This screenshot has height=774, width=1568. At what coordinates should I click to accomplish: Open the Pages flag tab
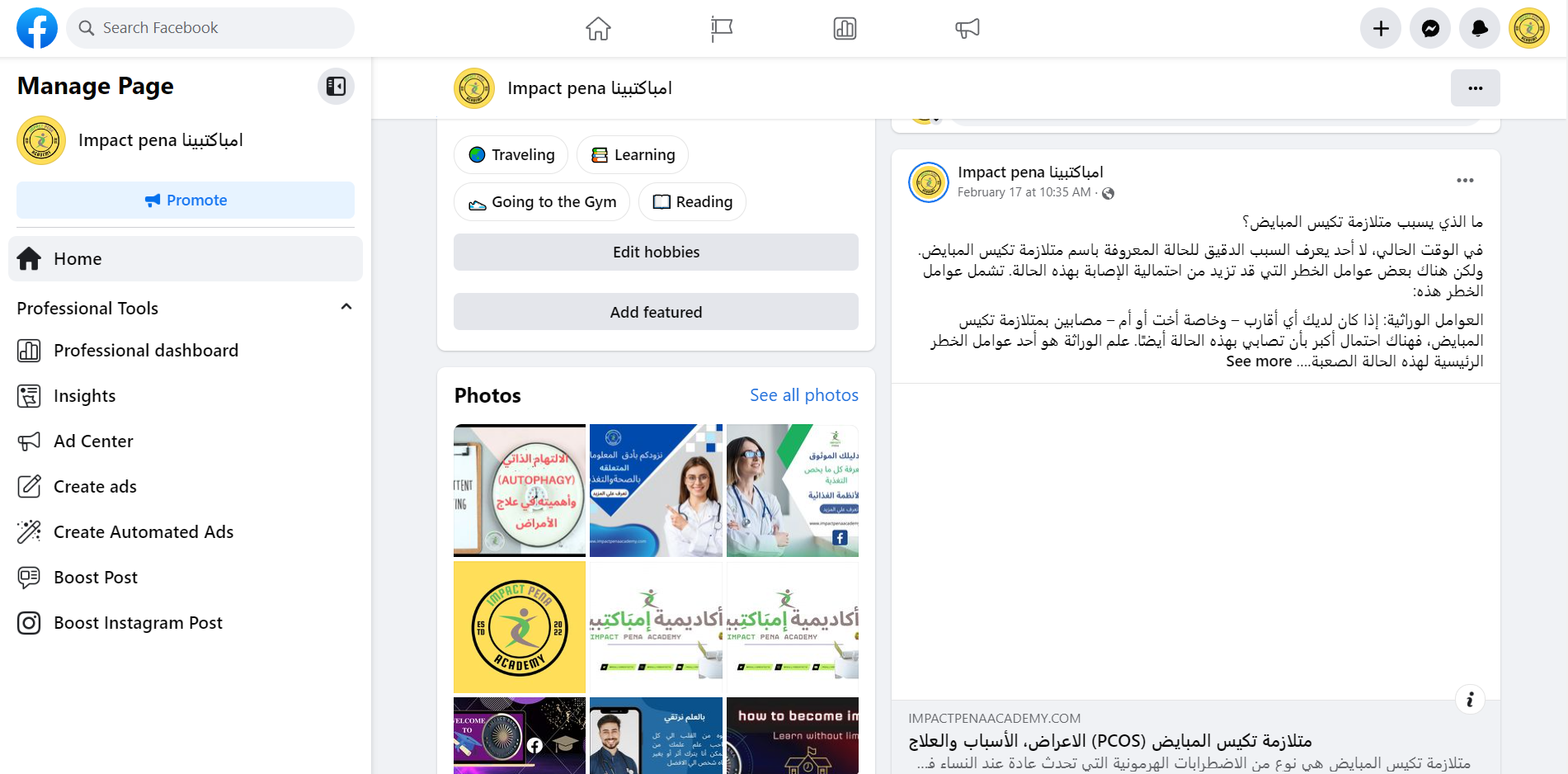tap(722, 29)
